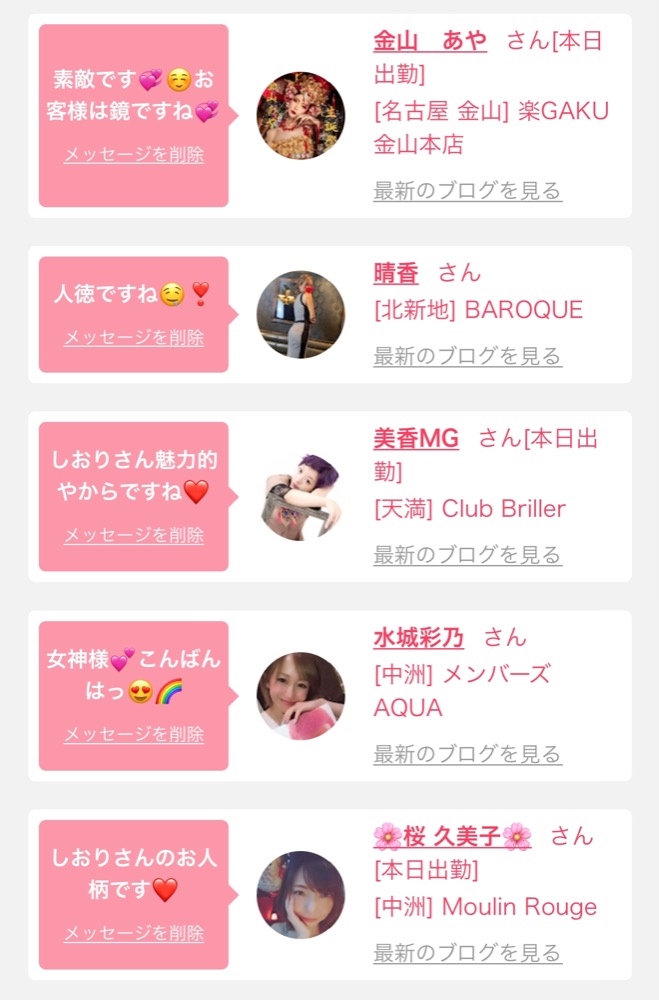
Task: View 晴香's latest blog
Action: pos(467,355)
